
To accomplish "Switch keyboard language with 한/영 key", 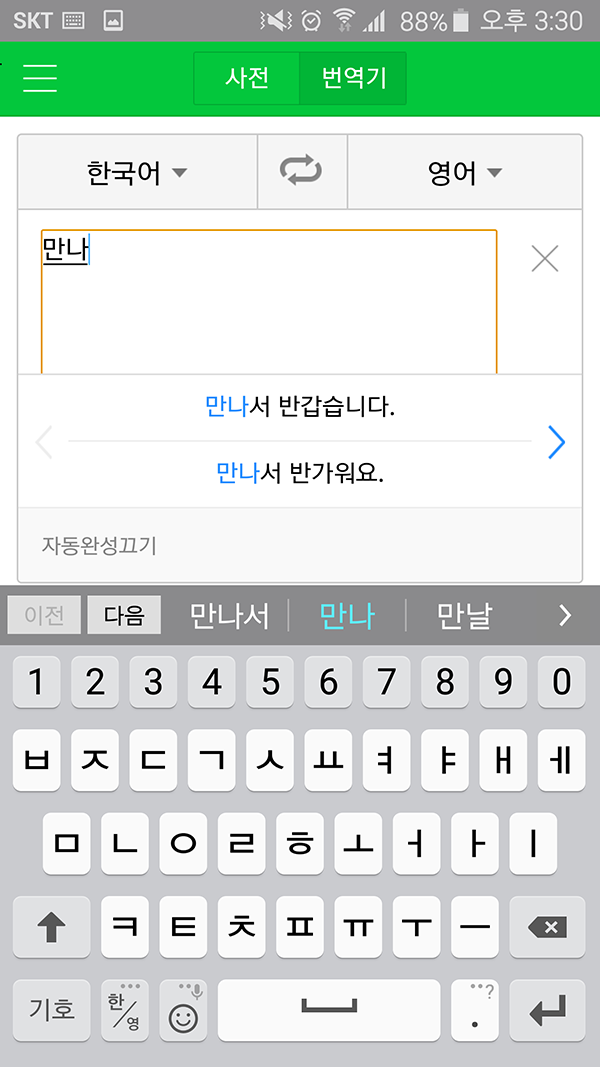I will (x=124, y=1010).
